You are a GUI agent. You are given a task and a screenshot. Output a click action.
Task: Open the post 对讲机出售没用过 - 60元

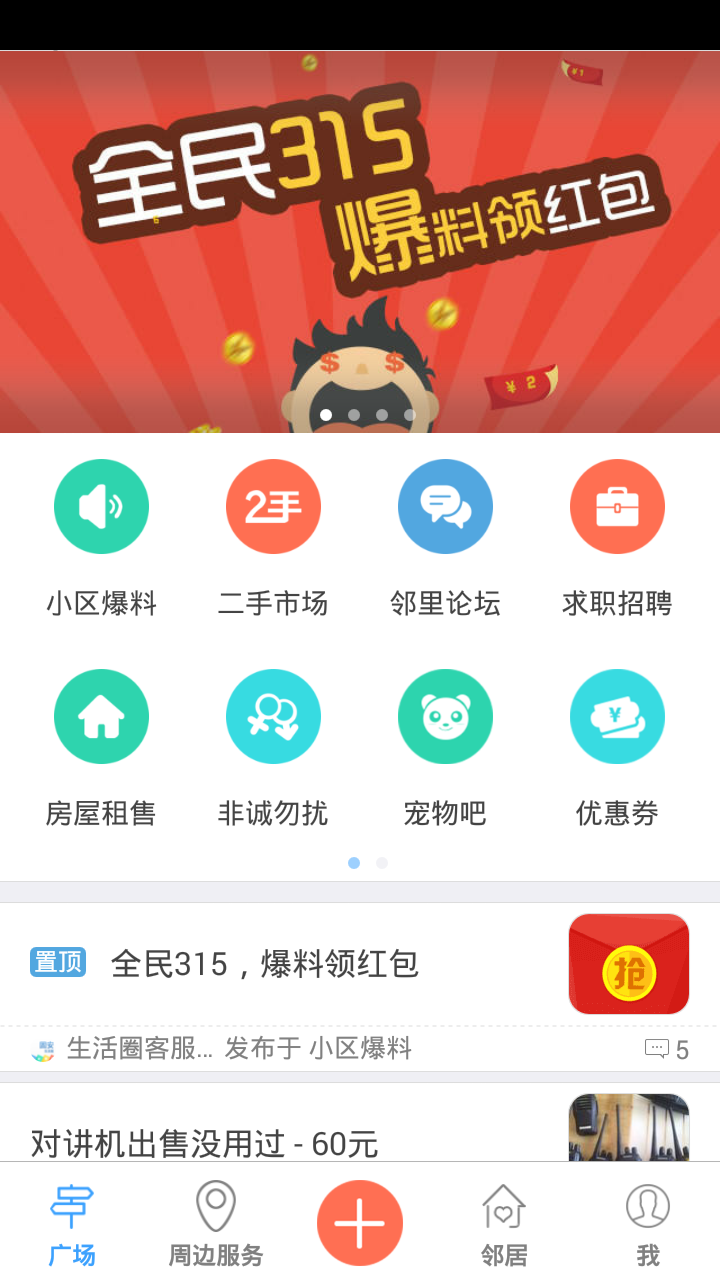click(x=205, y=1142)
